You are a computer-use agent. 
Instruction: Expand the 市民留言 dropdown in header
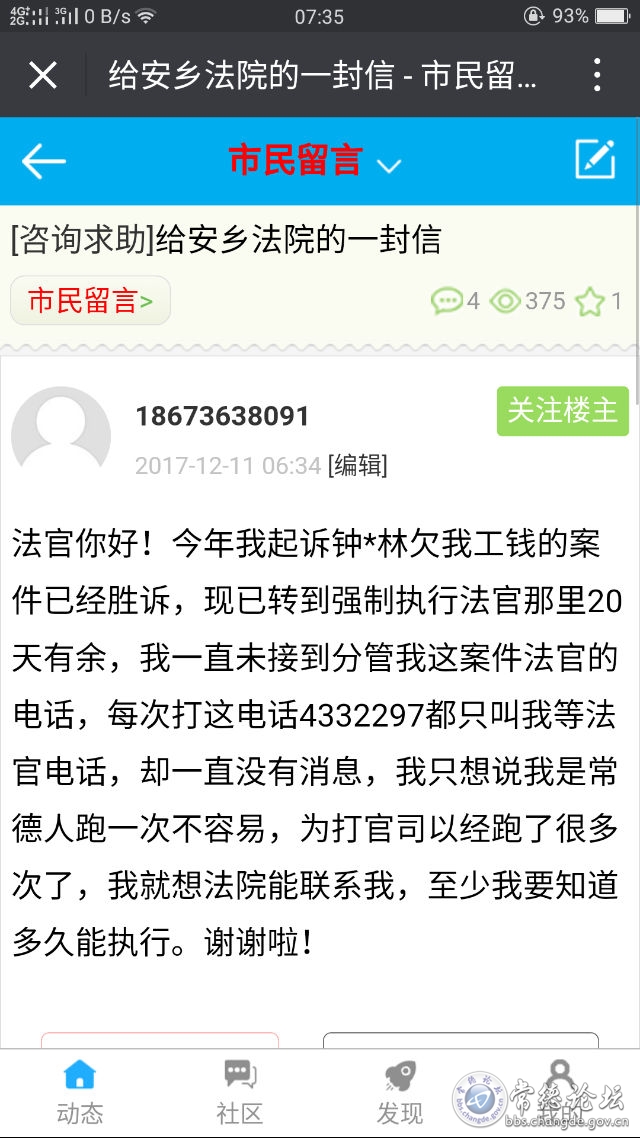pyautogui.click(x=388, y=165)
